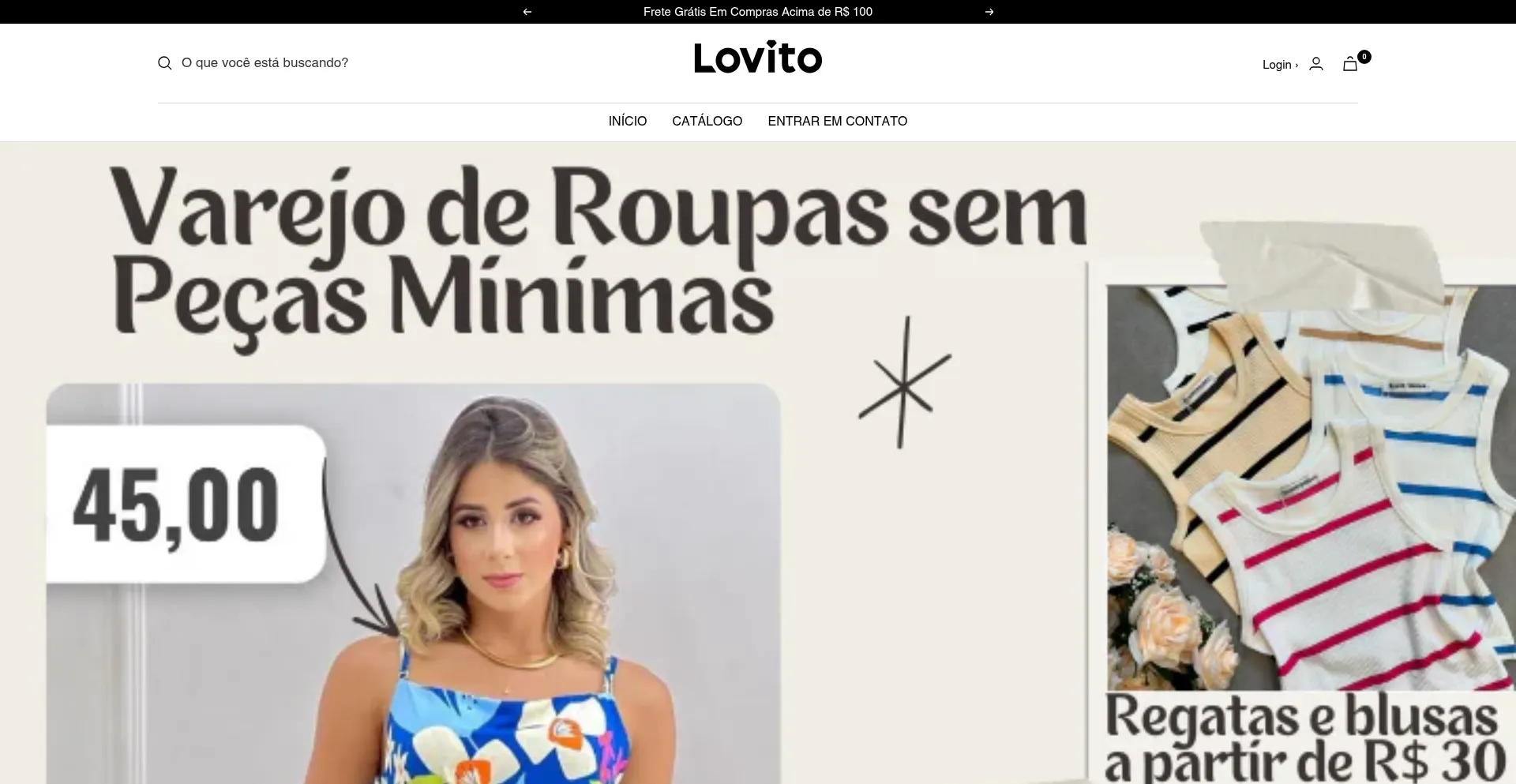The width and height of the screenshot is (1516, 784).
Task: Show previous announcement with left arrow
Action: pos(527,12)
